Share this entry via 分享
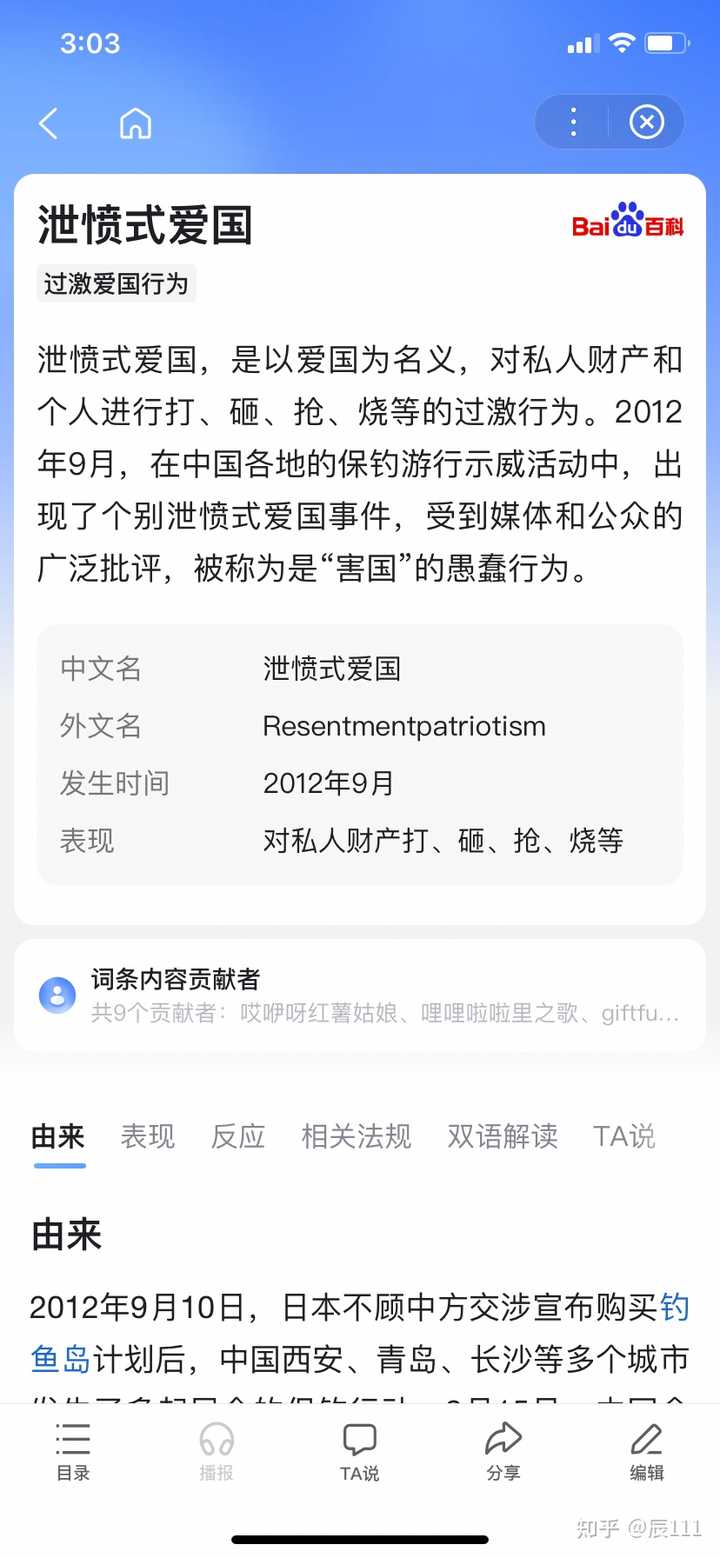Viewport: 720px width, 1558px height. [503, 1452]
